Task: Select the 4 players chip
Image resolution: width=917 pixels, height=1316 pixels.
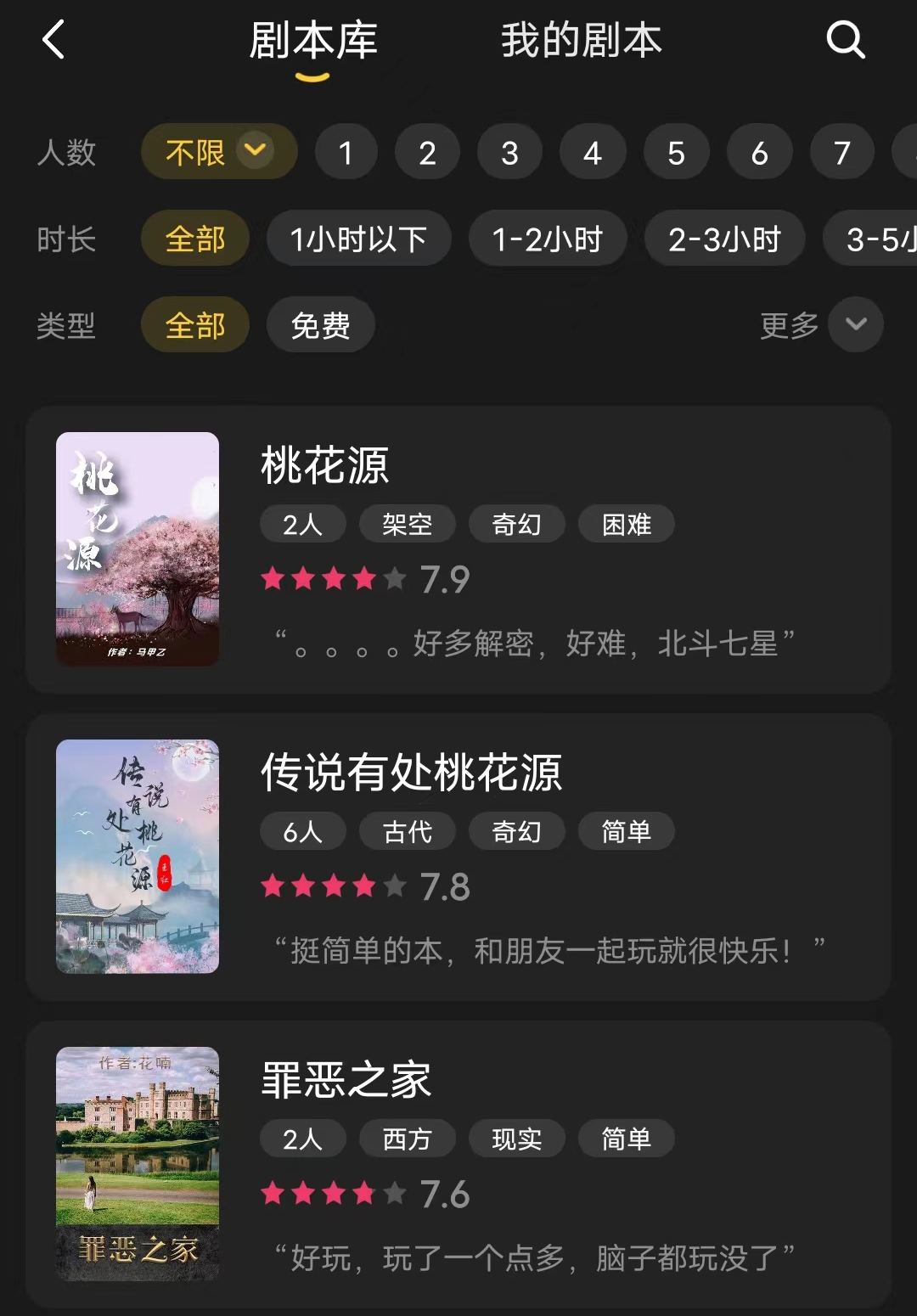Action: (592, 153)
